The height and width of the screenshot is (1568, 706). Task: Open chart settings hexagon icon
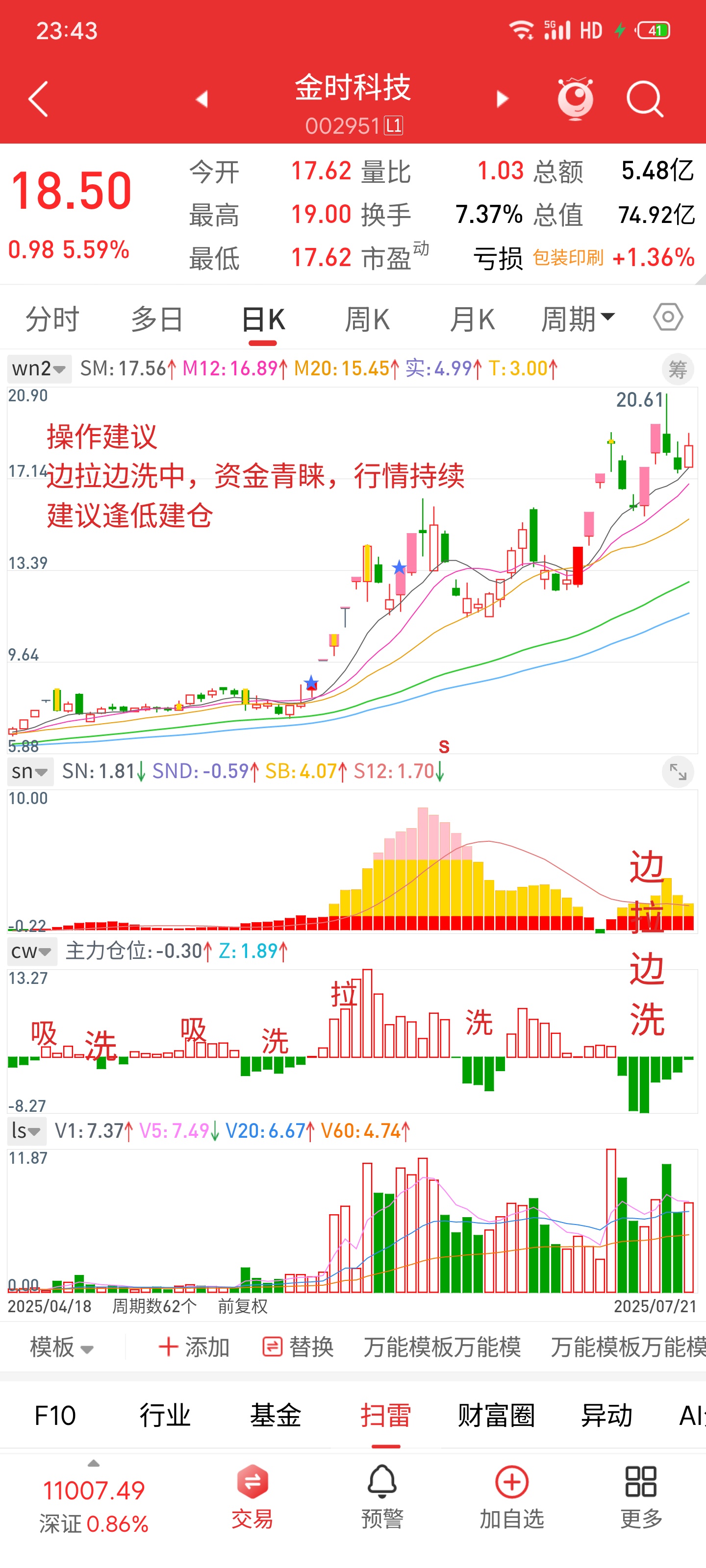pos(668,317)
